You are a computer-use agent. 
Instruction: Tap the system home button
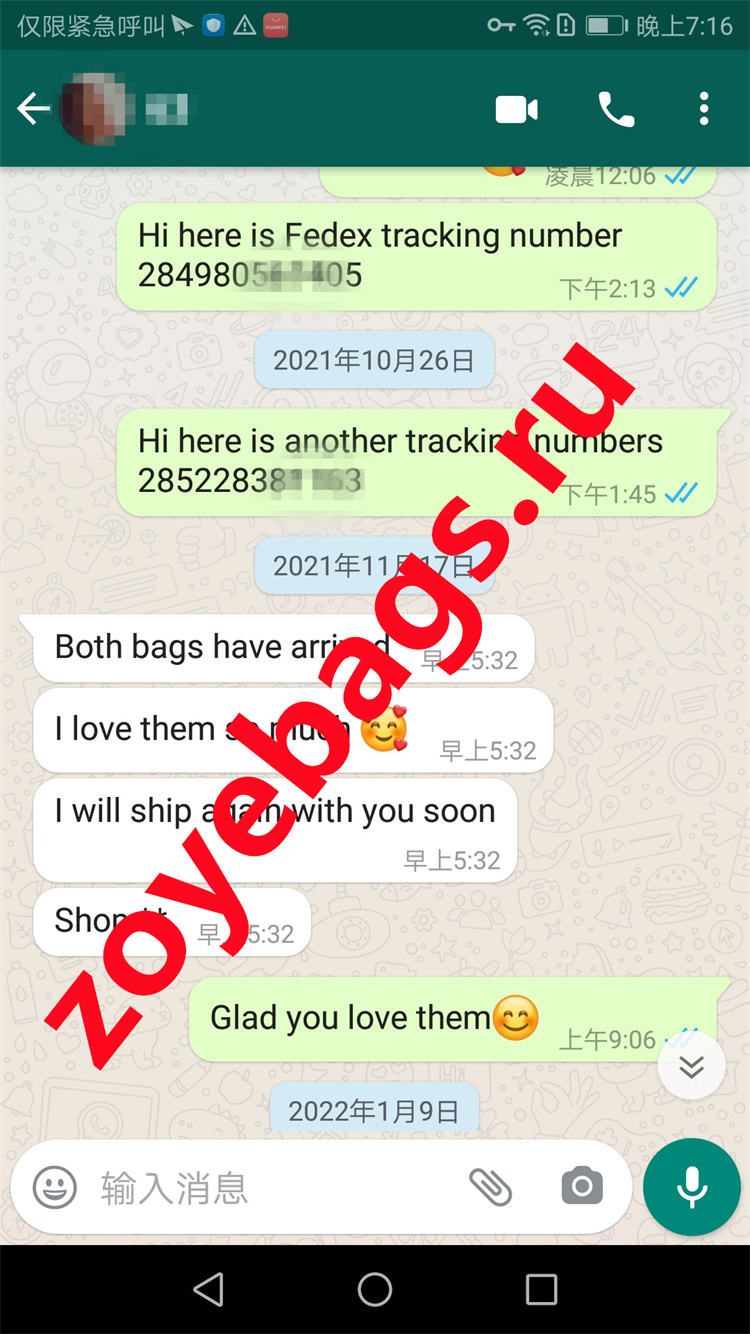tap(375, 1290)
